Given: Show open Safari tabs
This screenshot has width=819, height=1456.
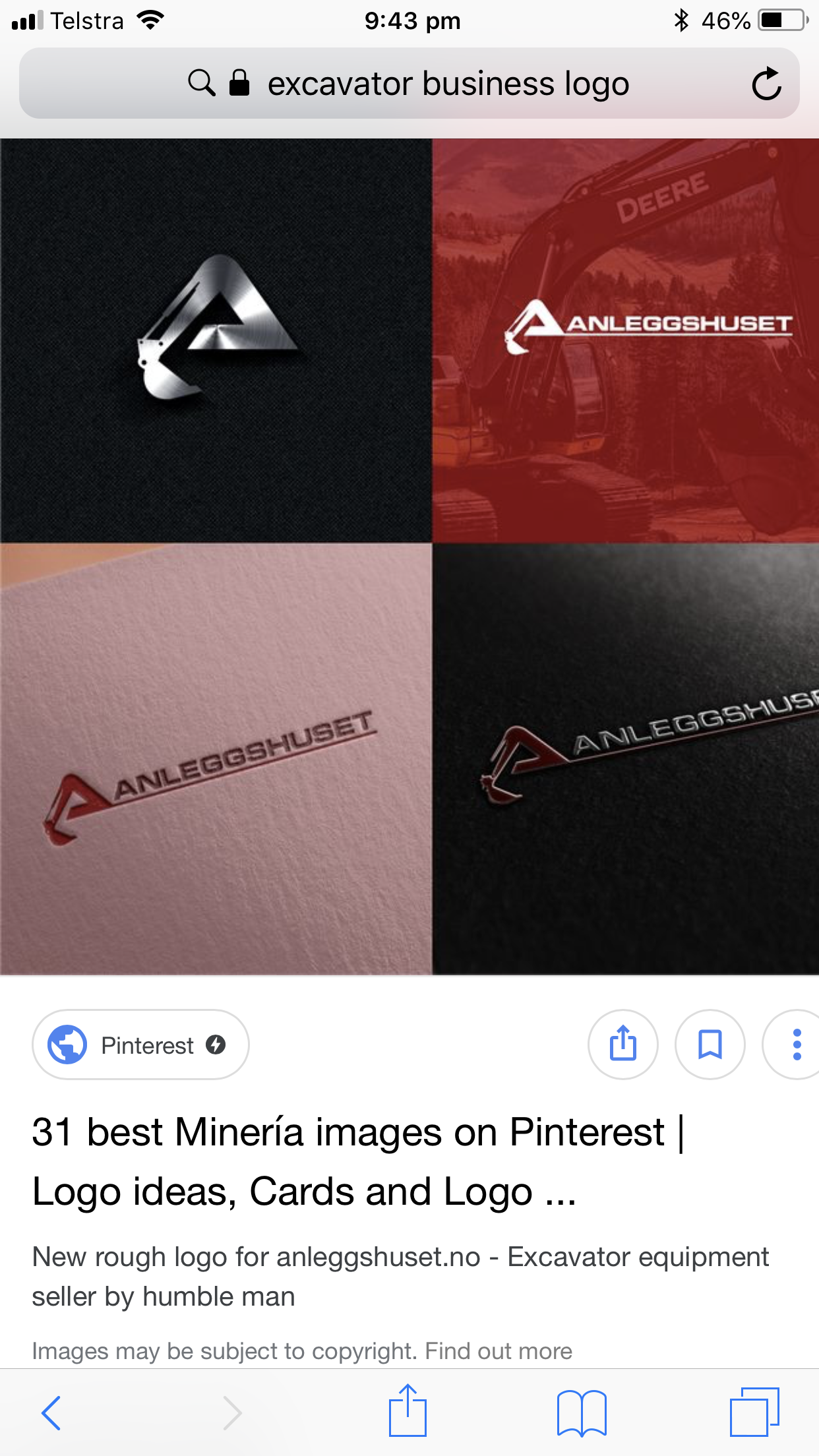Looking at the screenshot, I should (754, 1412).
